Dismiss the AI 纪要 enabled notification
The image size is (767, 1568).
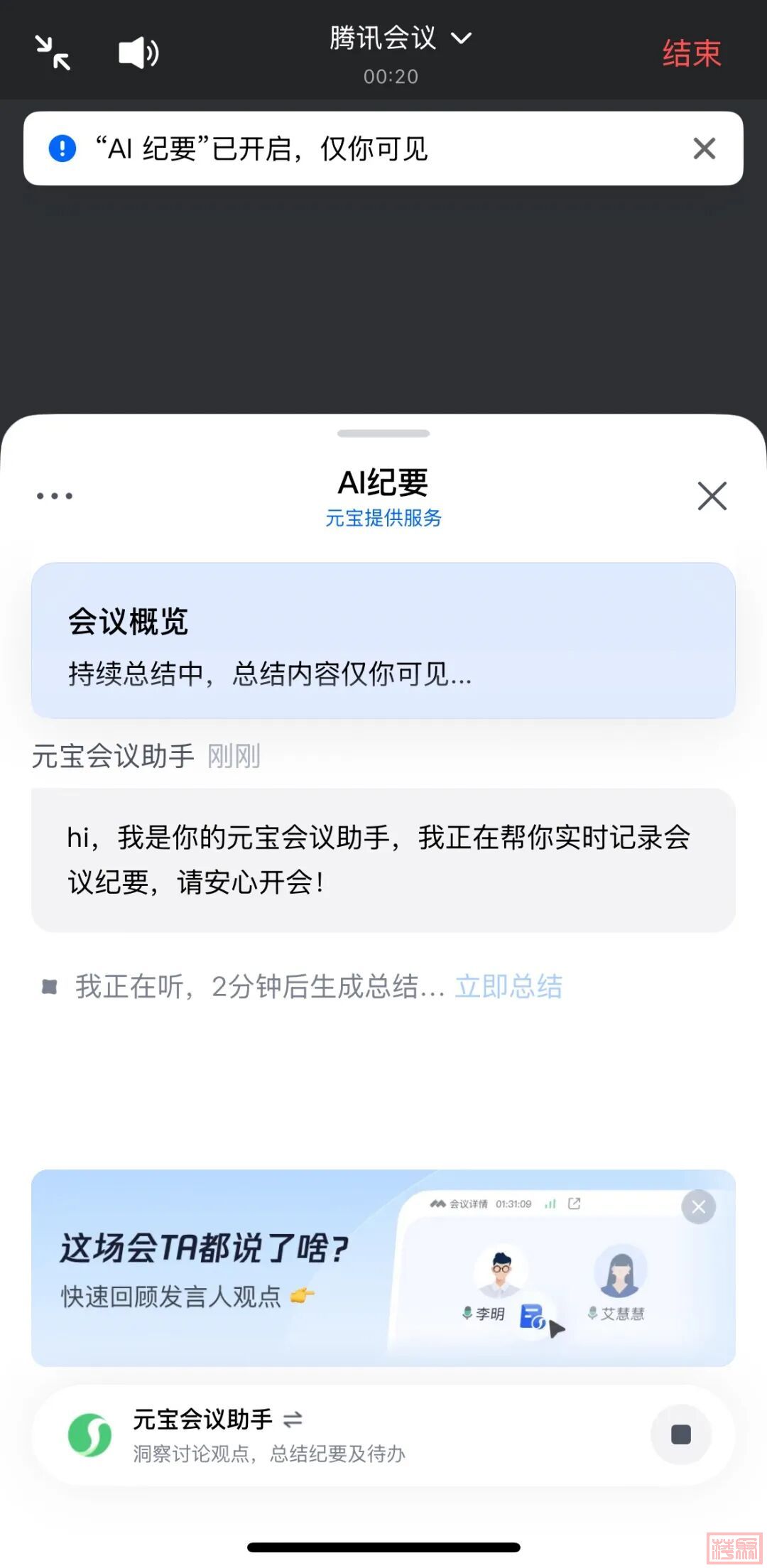coord(704,148)
